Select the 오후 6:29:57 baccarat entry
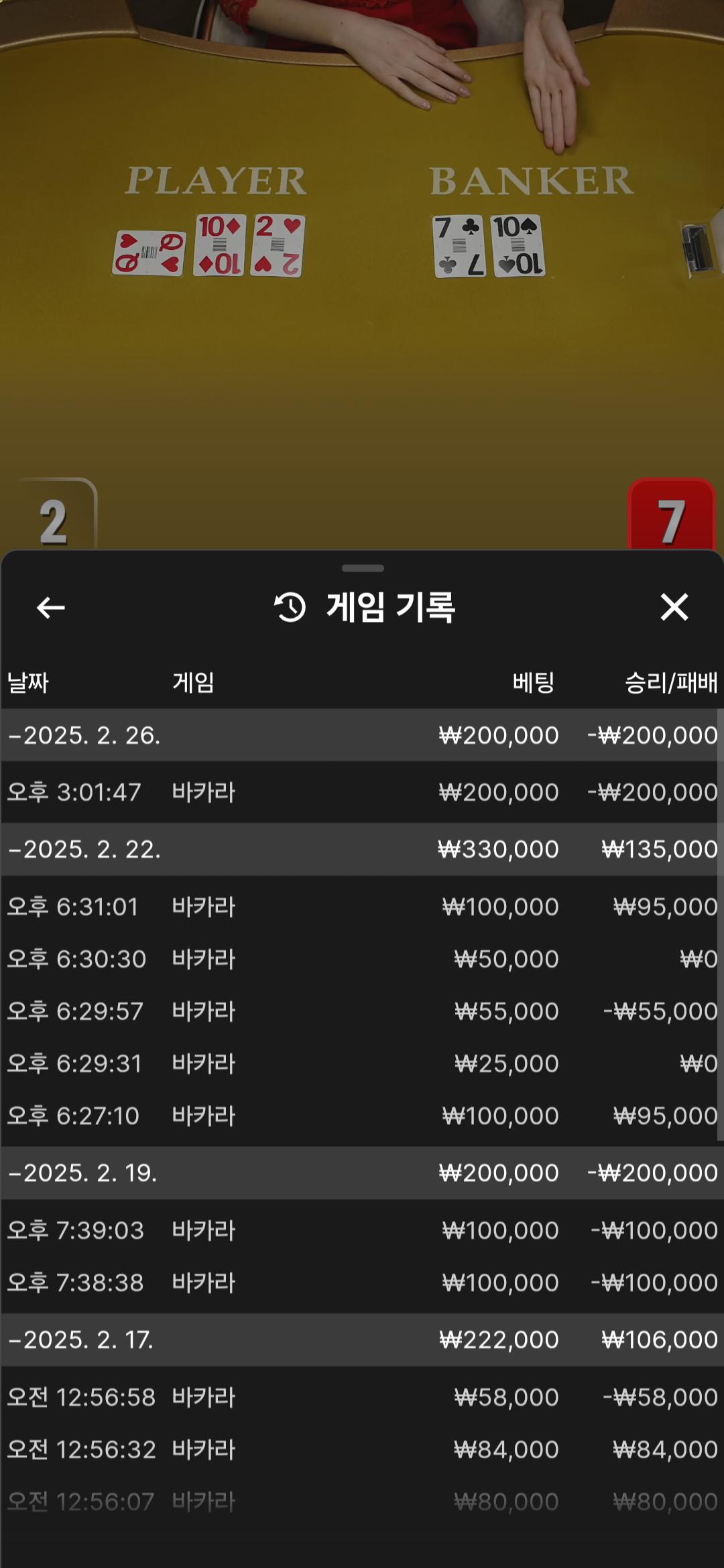Screen dimensions: 724x1568 click(x=362, y=1011)
